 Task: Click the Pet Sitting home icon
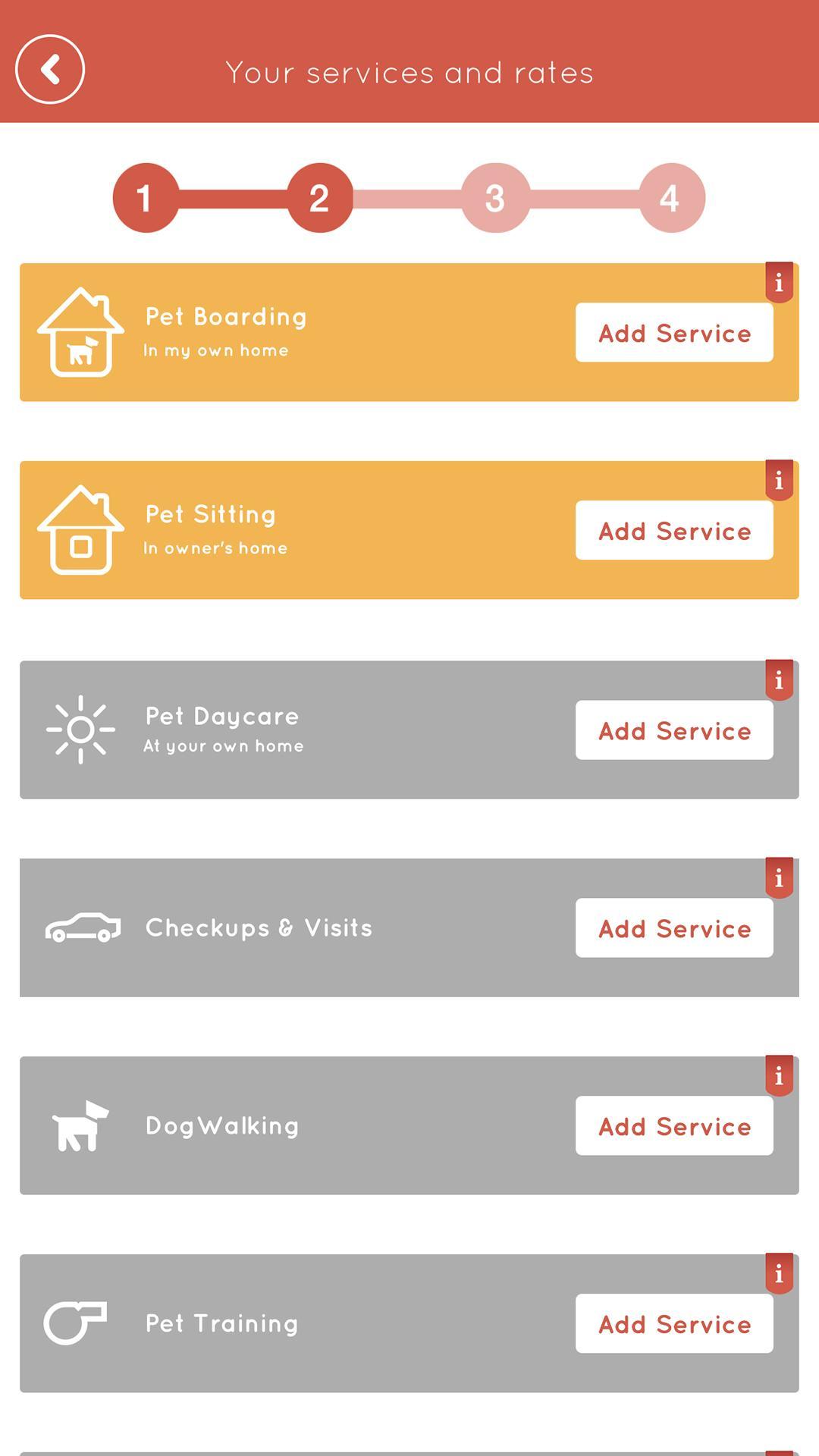tap(80, 529)
